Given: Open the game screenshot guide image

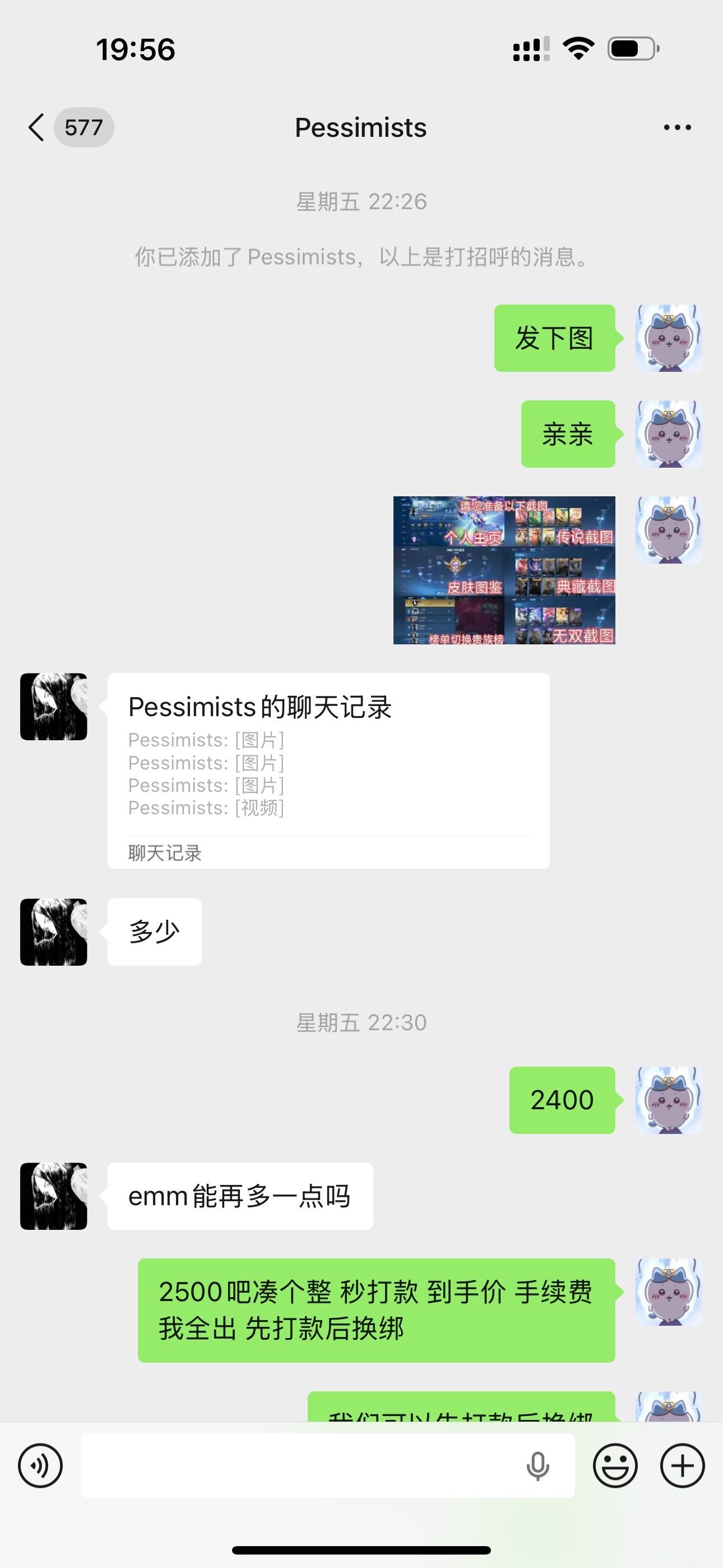Looking at the screenshot, I should coord(504,569).
